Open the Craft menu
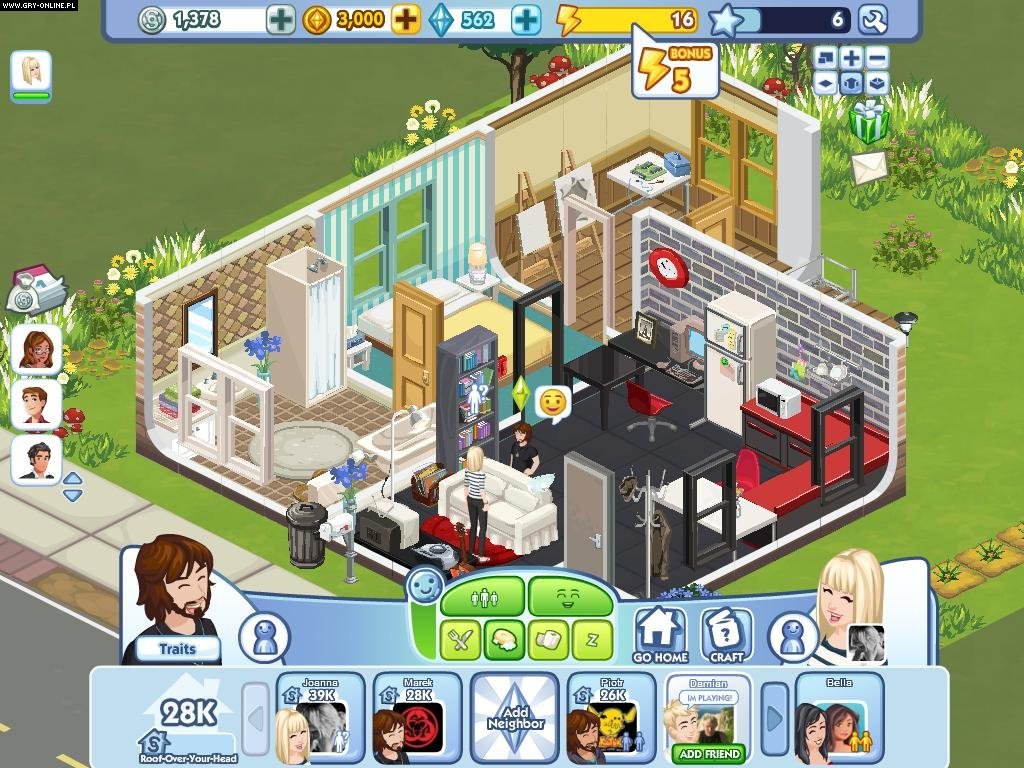This screenshot has width=1024, height=768. tap(726, 635)
